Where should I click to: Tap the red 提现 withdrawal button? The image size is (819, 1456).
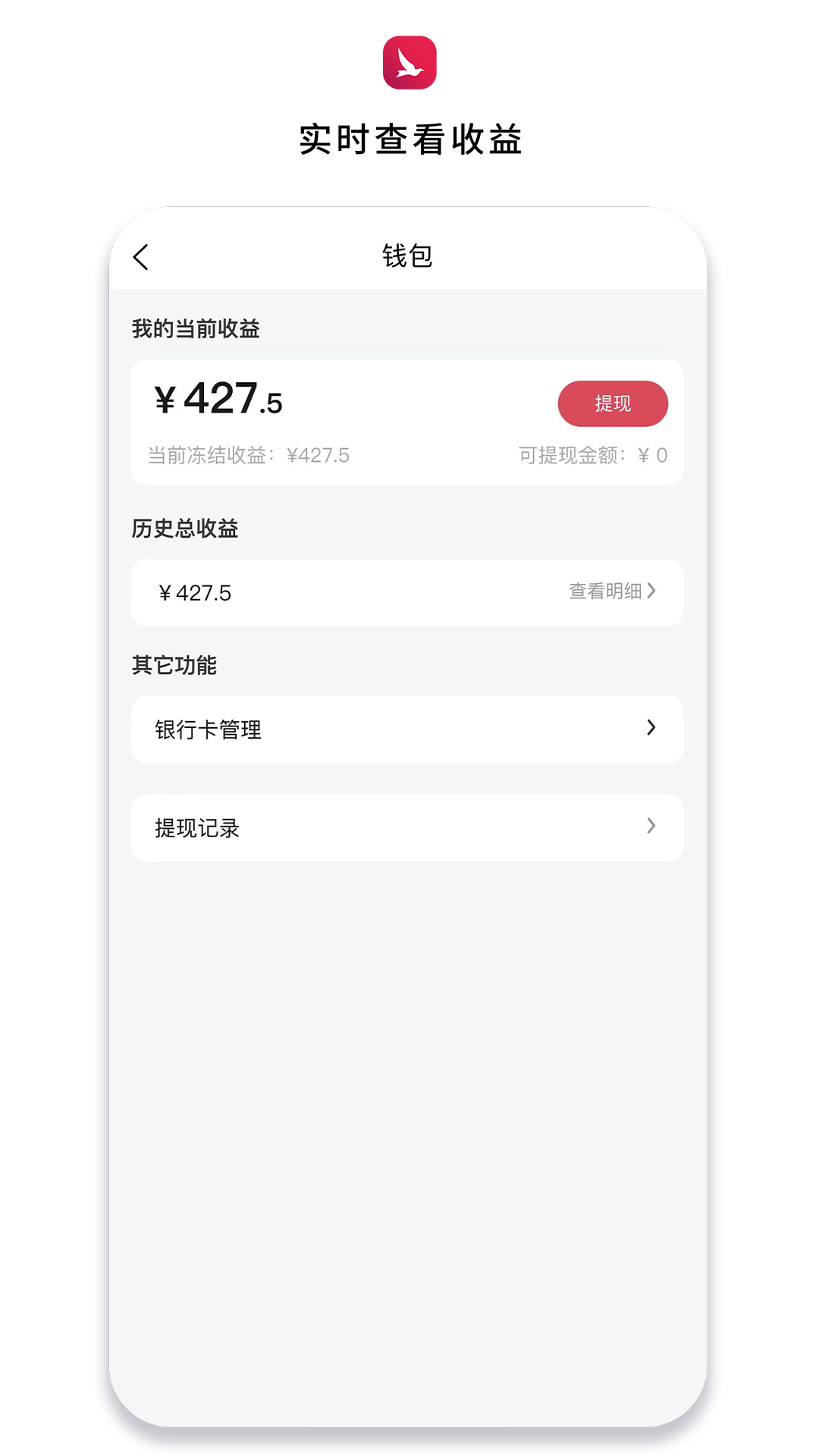pyautogui.click(x=613, y=403)
